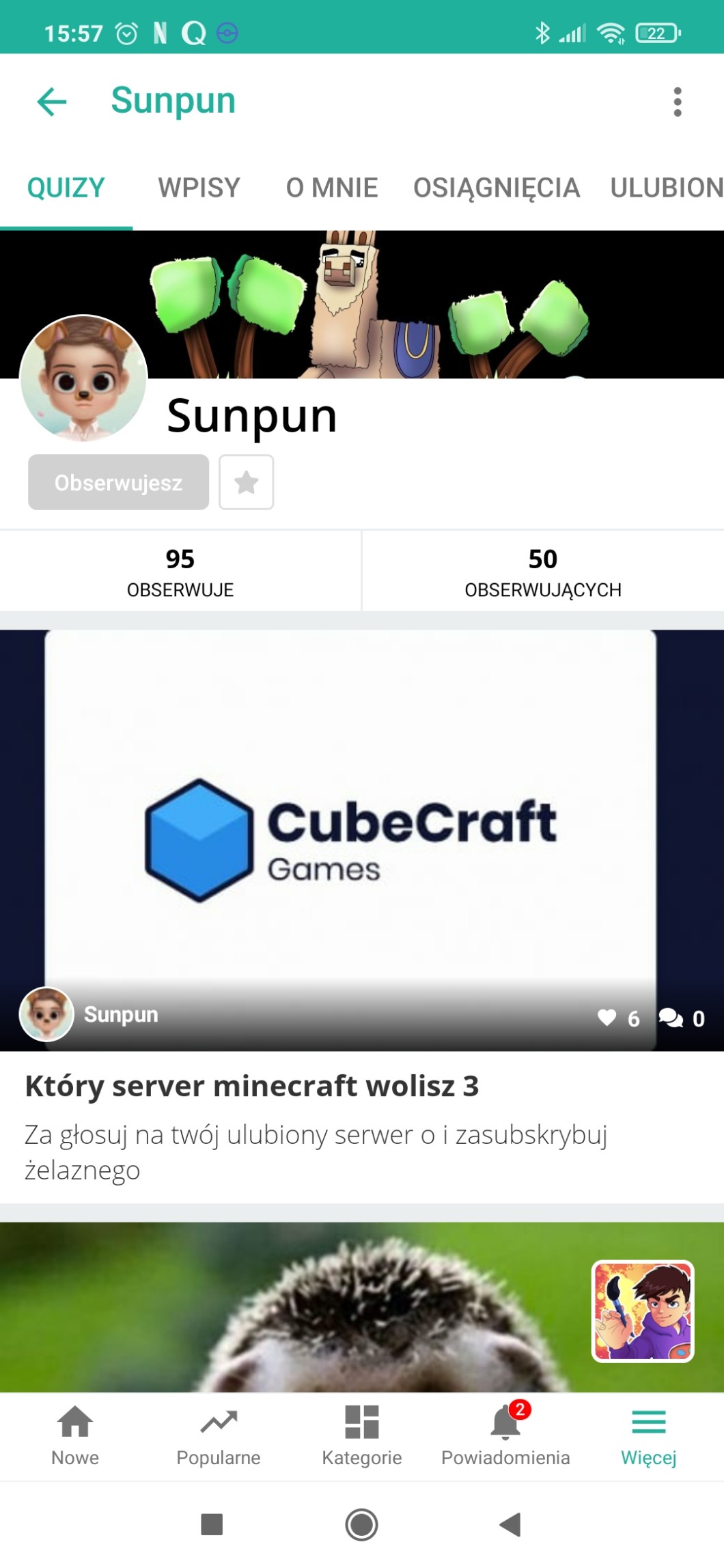The image size is (724, 1568).
Task: Check Powiadomienia notifications bell
Action: (505, 1436)
